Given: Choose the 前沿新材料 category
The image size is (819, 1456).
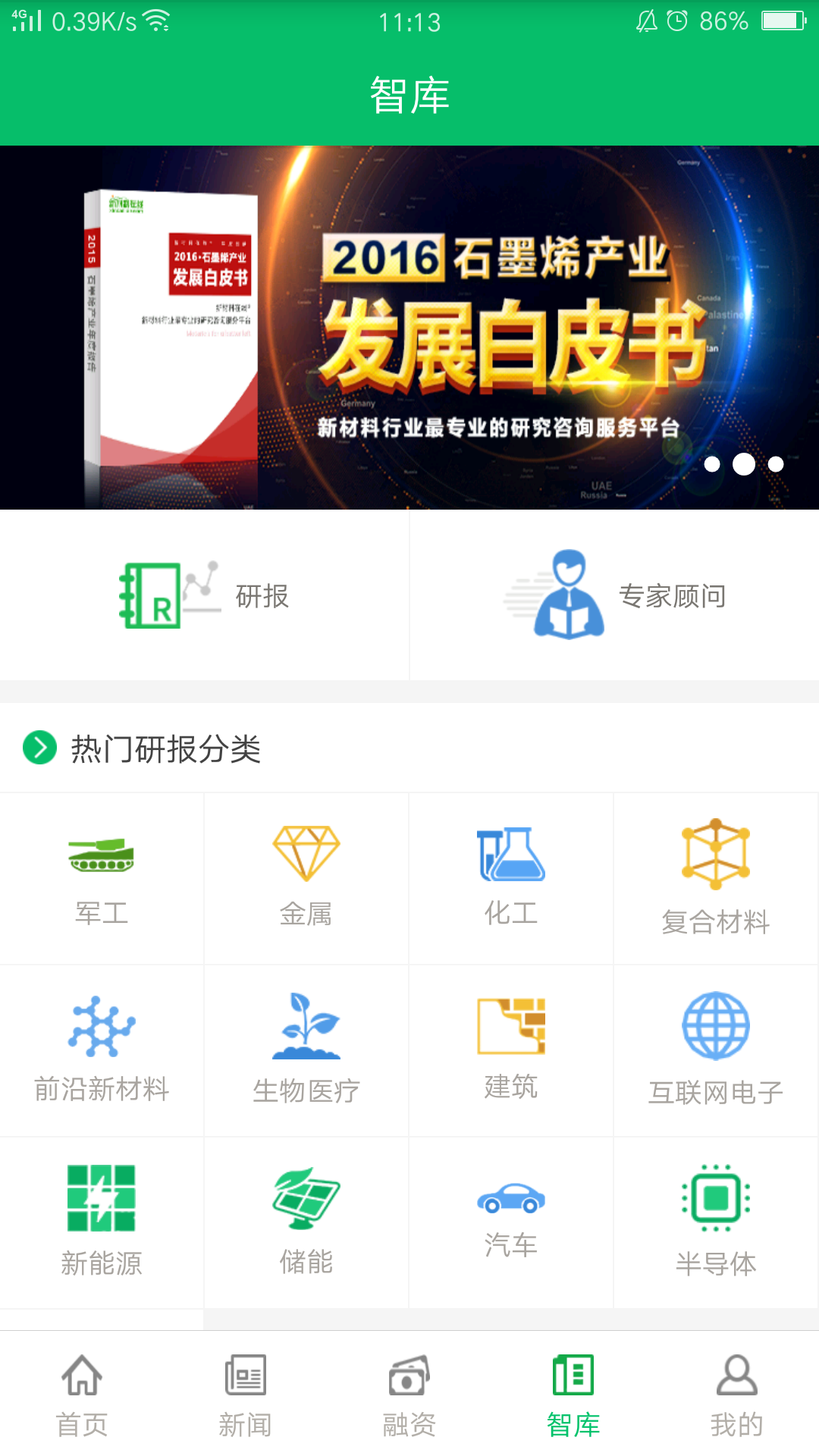Looking at the screenshot, I should 102,1051.
